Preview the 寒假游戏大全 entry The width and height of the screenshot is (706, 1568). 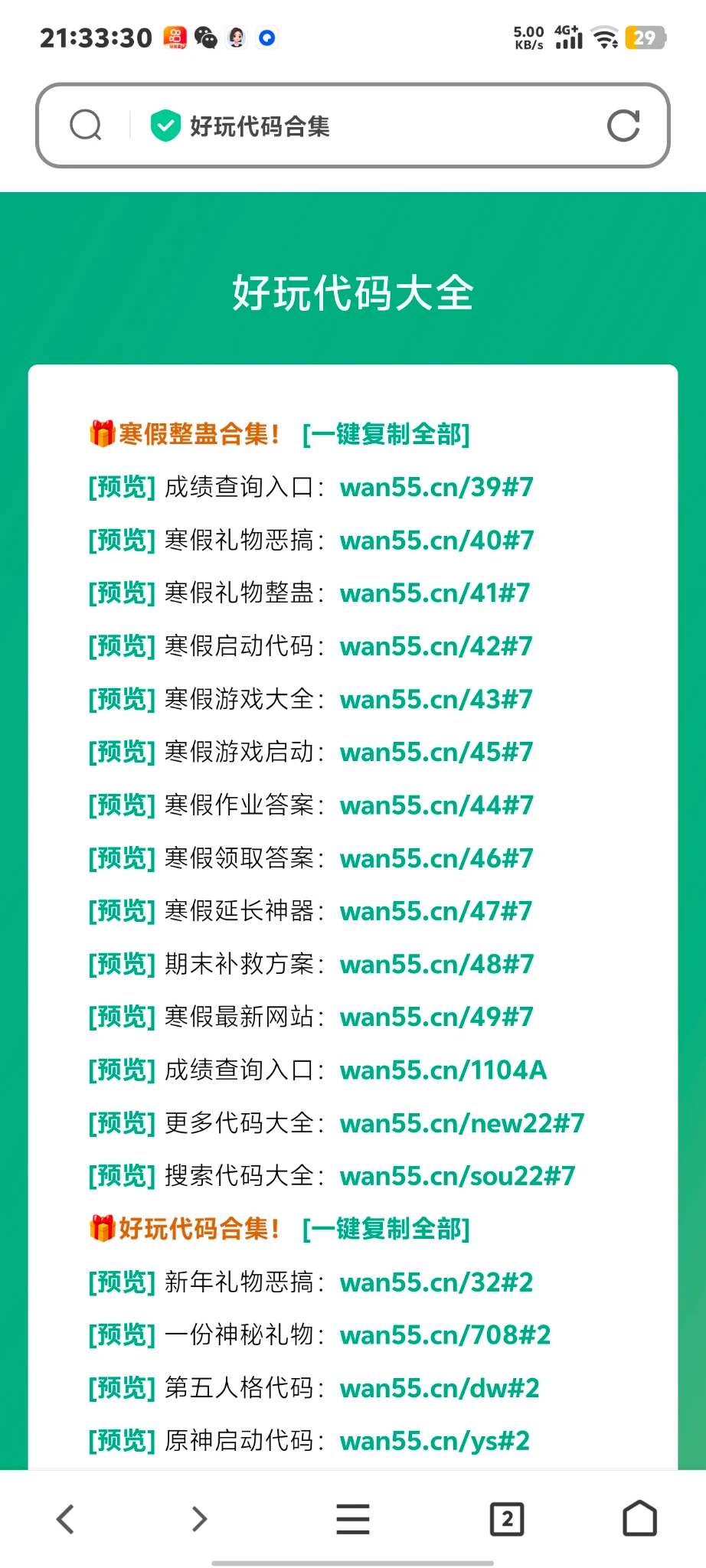coord(122,699)
